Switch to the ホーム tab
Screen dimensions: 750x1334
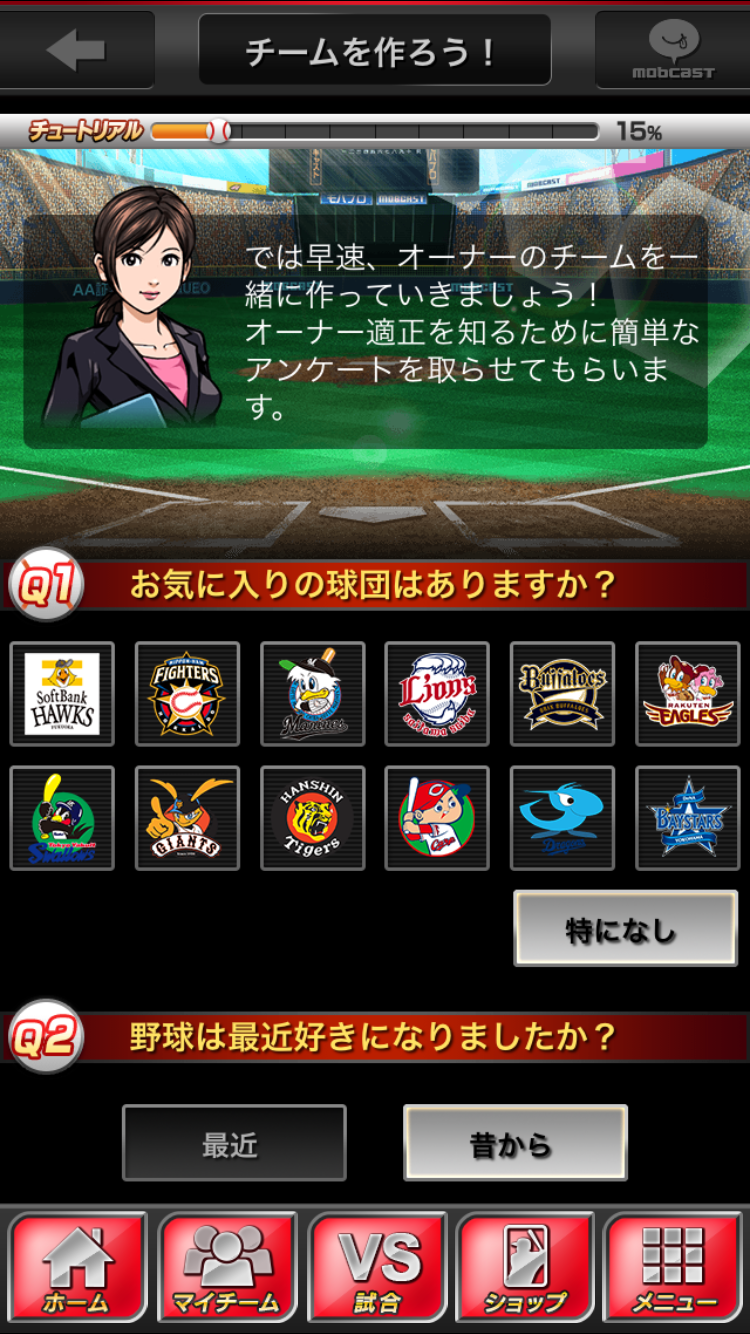pyautogui.click(x=77, y=1267)
